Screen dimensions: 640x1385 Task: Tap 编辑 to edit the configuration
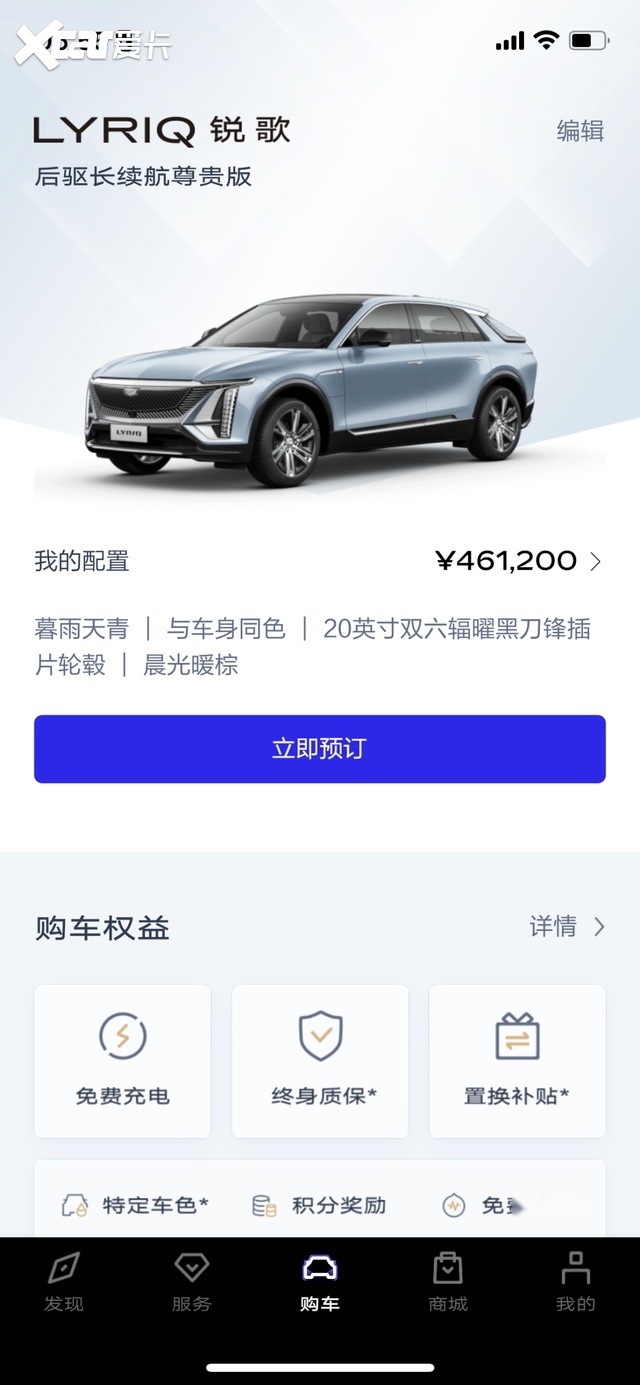(580, 131)
